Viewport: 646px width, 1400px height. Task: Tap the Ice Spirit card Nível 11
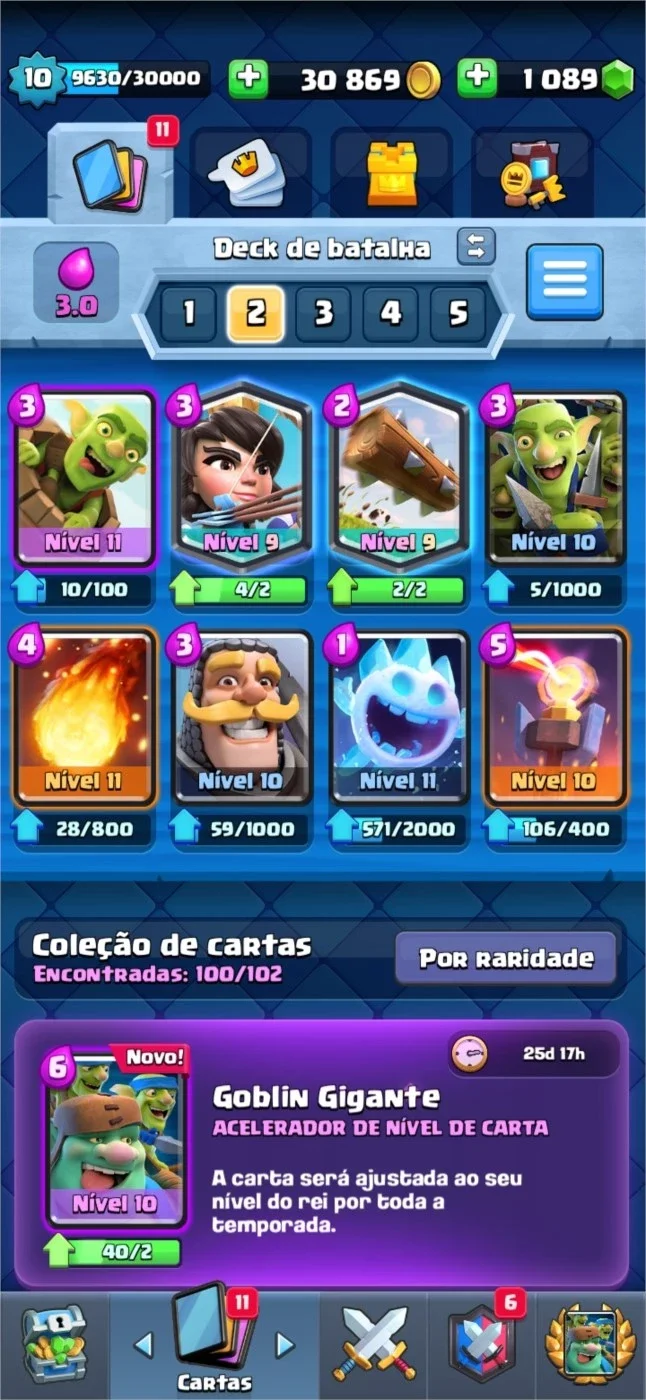(x=398, y=717)
